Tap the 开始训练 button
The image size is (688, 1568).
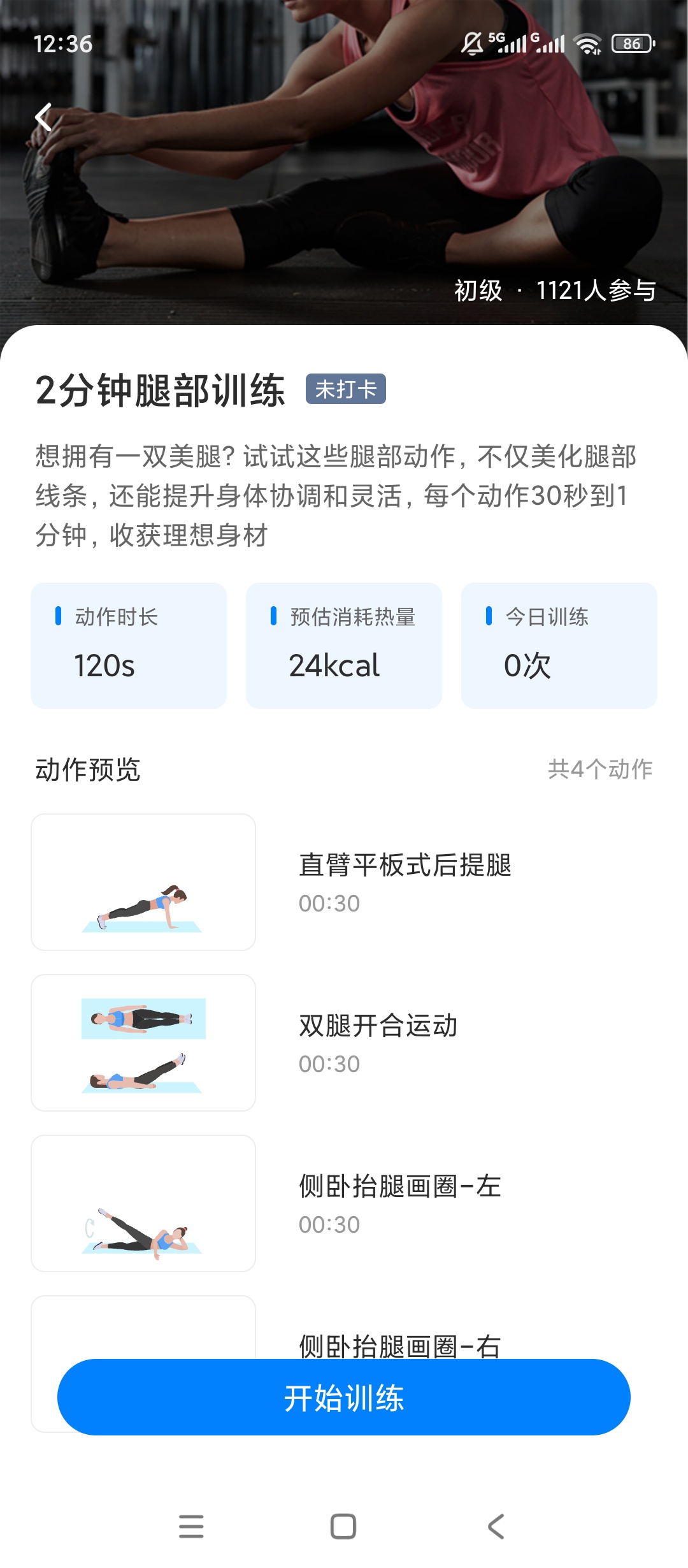(344, 1397)
